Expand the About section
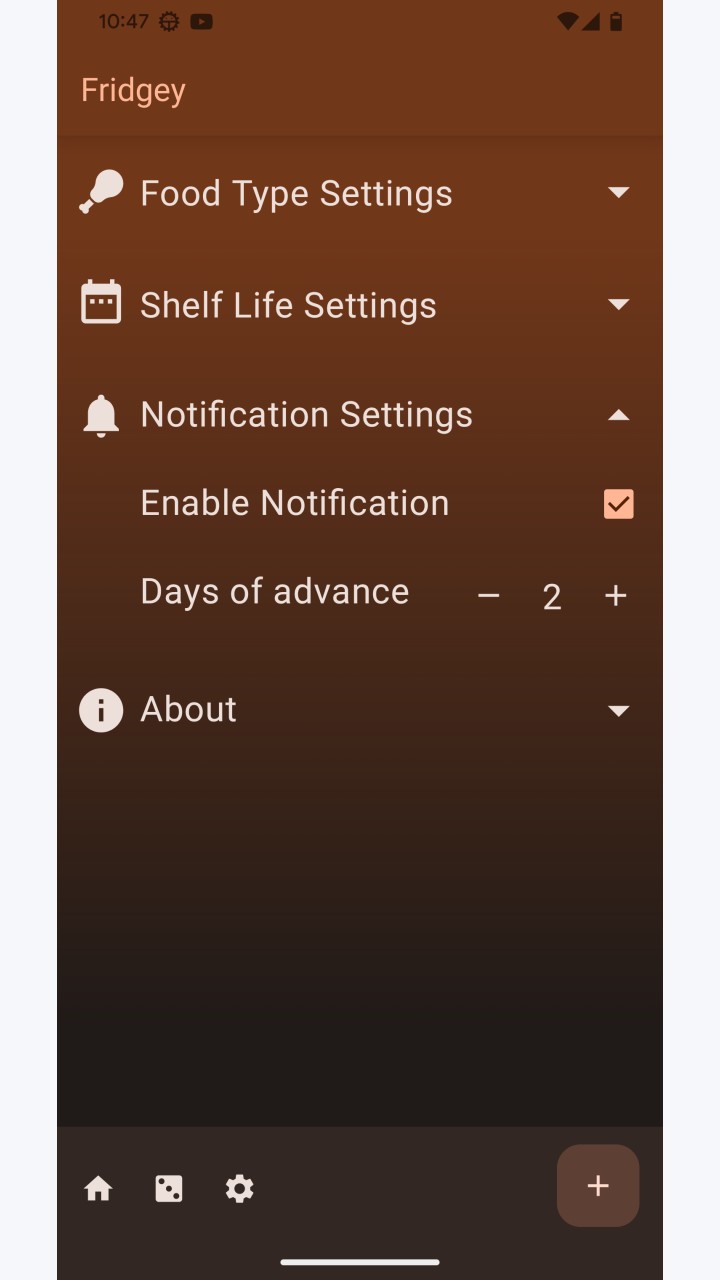This screenshot has height=1280, width=720. pos(360,710)
